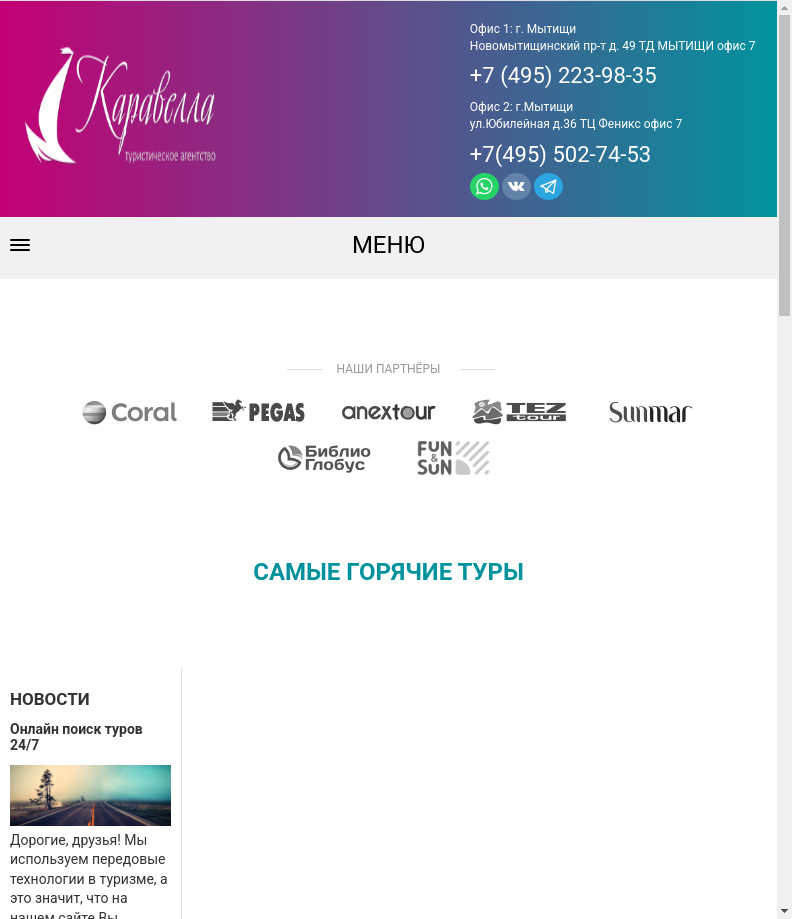Call the +7 (495) 223-98-35 number
The image size is (792, 919).
(x=563, y=76)
